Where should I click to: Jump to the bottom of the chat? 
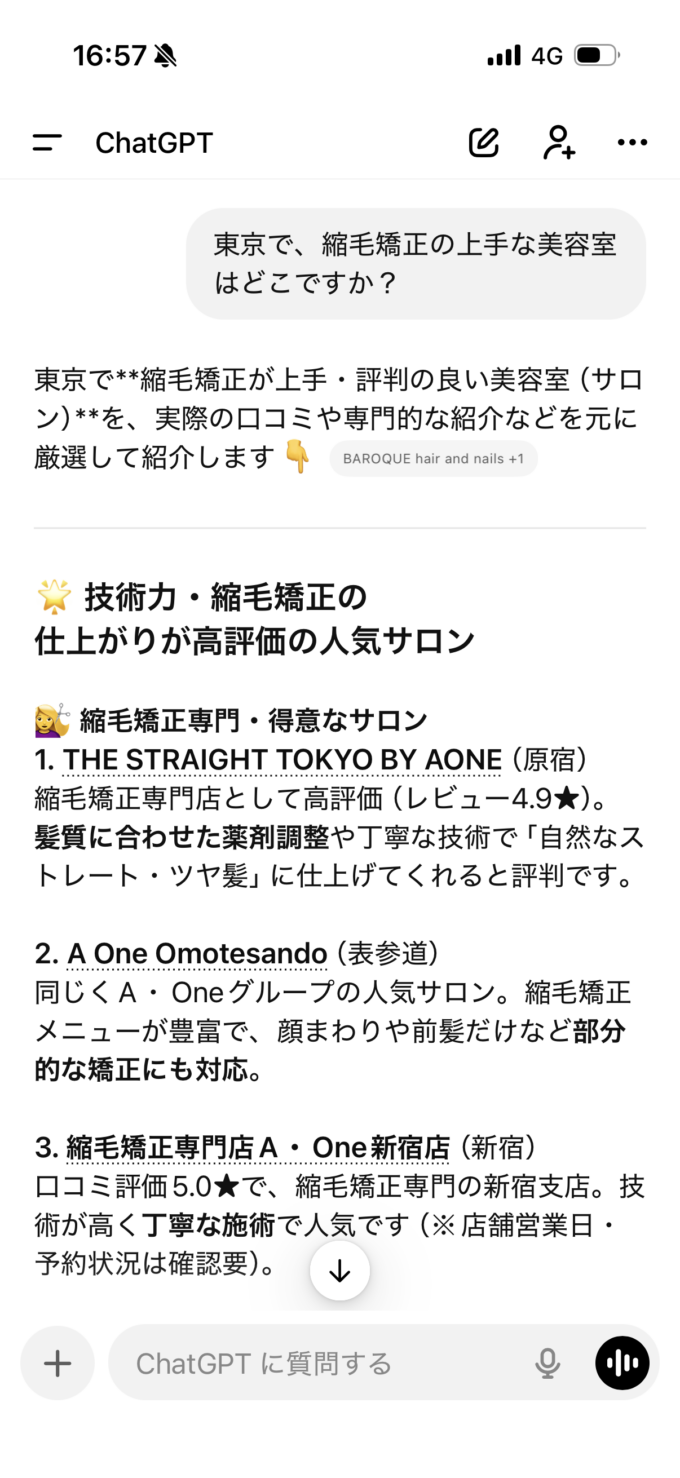click(340, 1271)
